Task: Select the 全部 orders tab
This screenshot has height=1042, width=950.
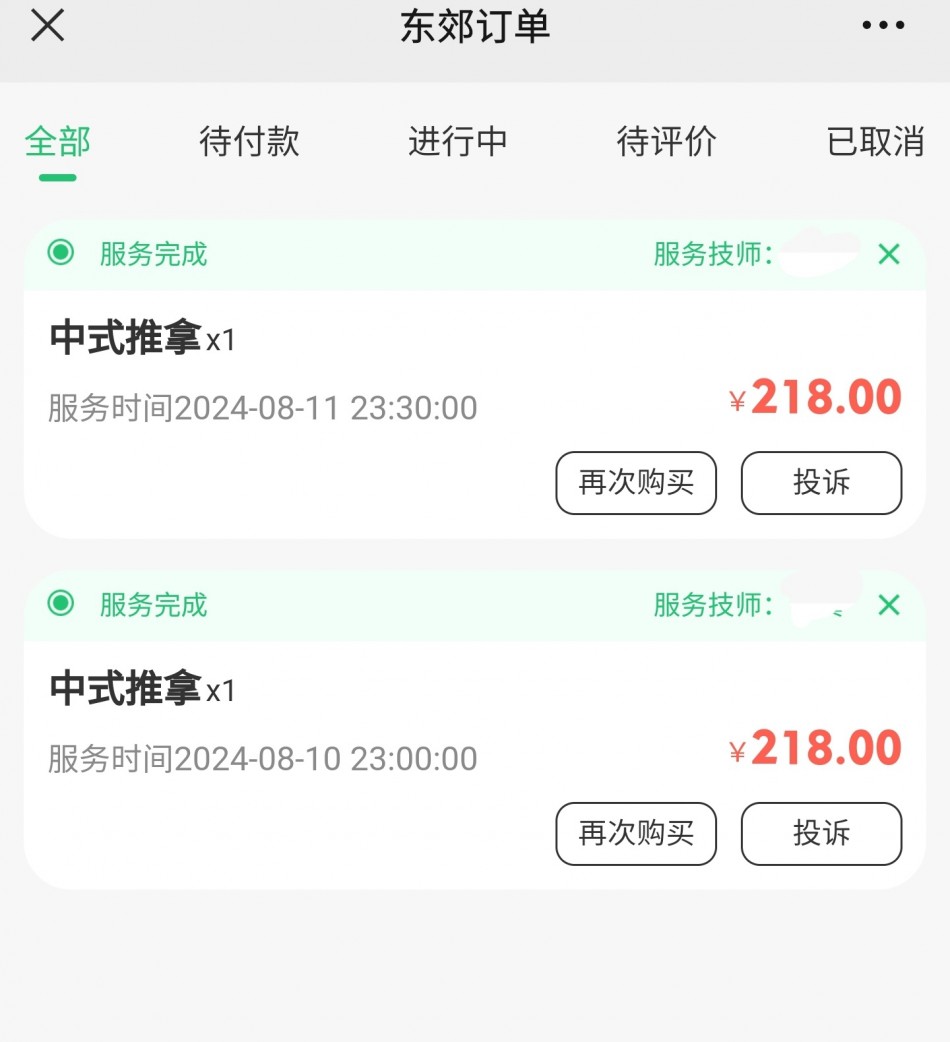Action: (x=58, y=142)
